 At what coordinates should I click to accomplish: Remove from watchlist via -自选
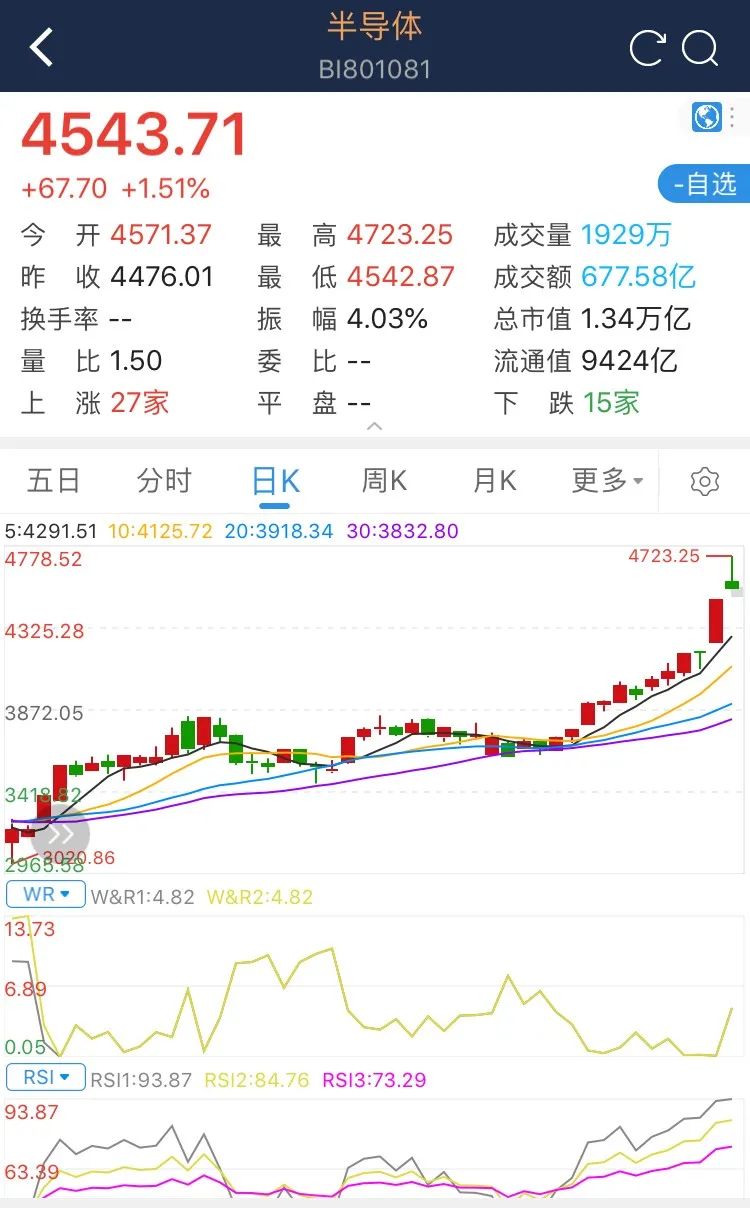(x=704, y=184)
